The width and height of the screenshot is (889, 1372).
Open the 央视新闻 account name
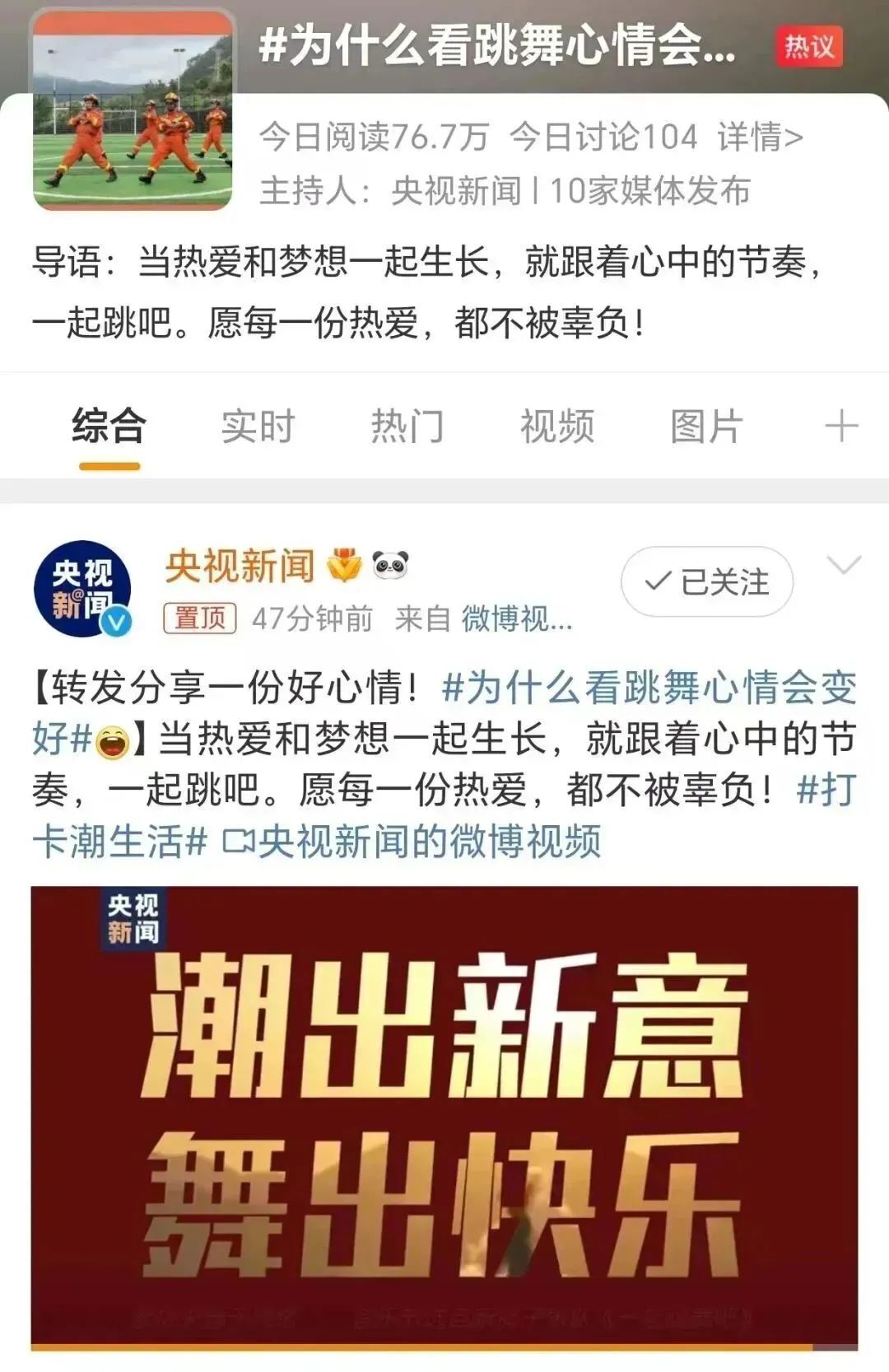coord(240,567)
